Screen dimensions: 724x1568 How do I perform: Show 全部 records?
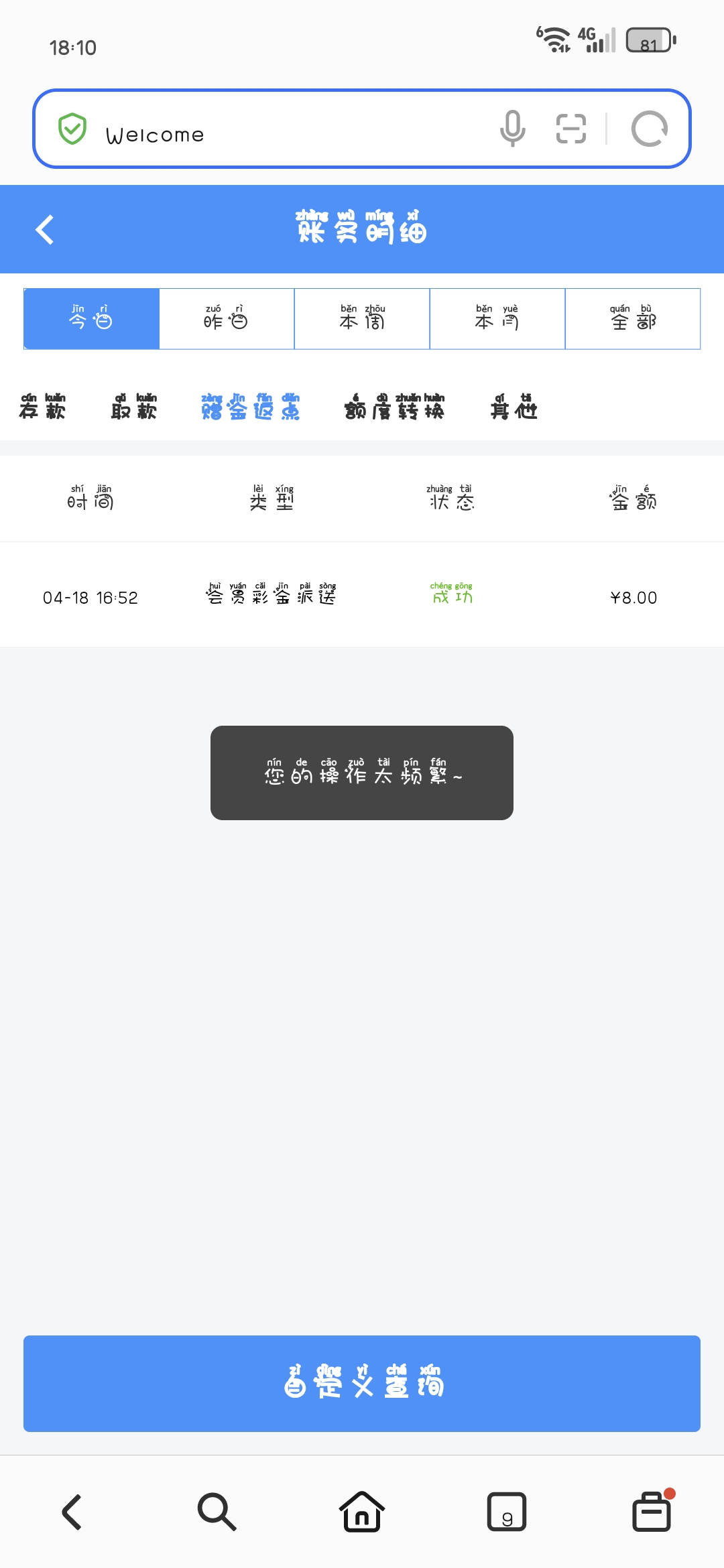pyautogui.click(x=633, y=318)
